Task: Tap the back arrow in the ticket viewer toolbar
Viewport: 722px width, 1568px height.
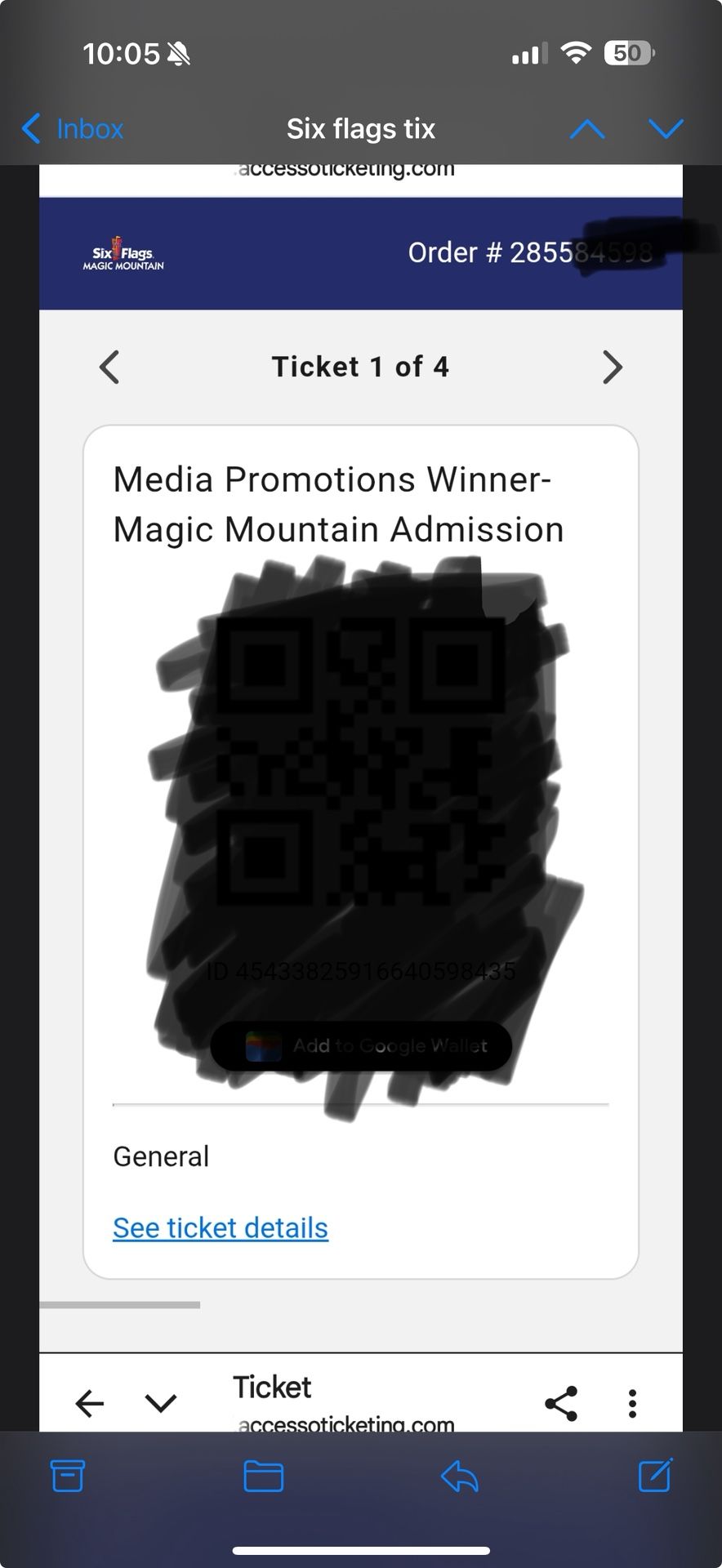Action: [90, 1403]
